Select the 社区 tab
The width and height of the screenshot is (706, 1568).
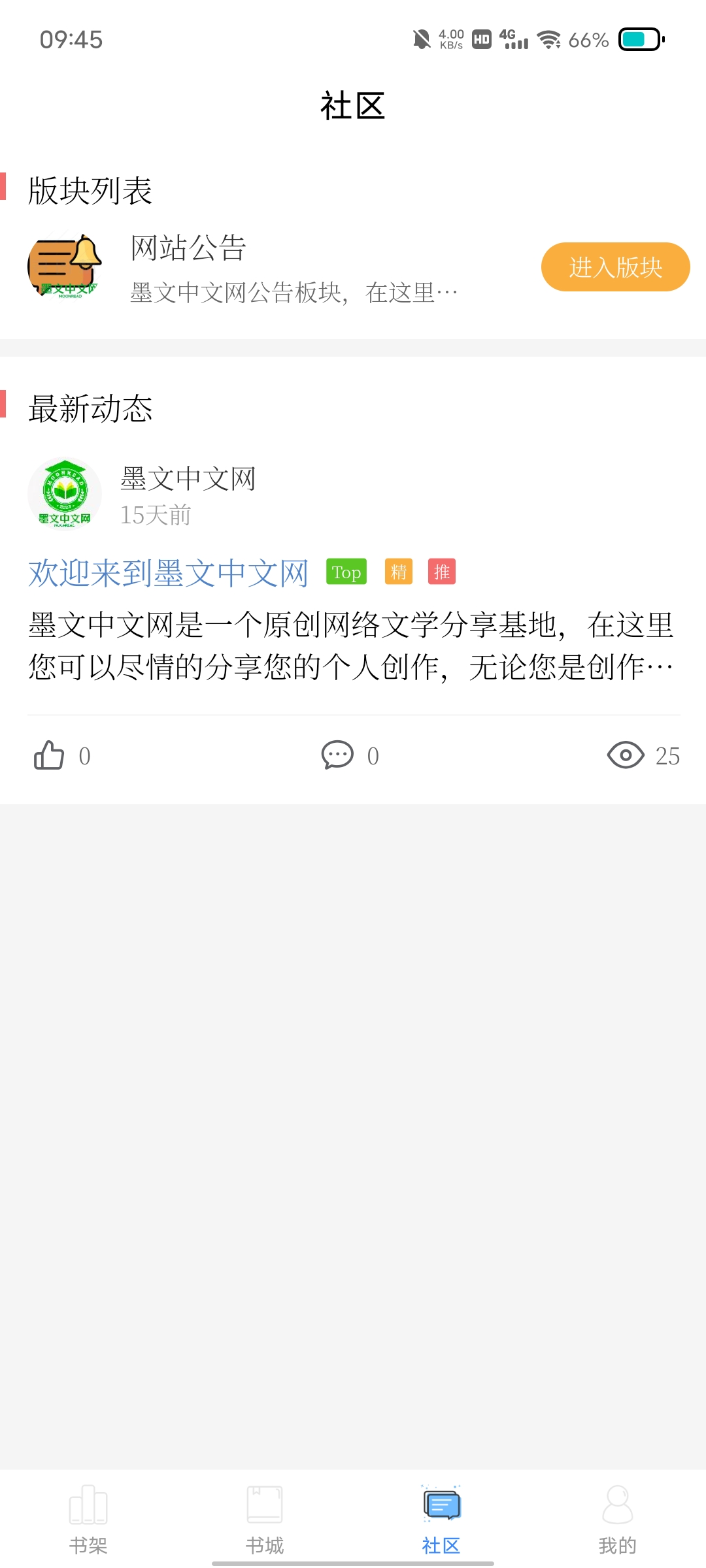pos(441,1518)
